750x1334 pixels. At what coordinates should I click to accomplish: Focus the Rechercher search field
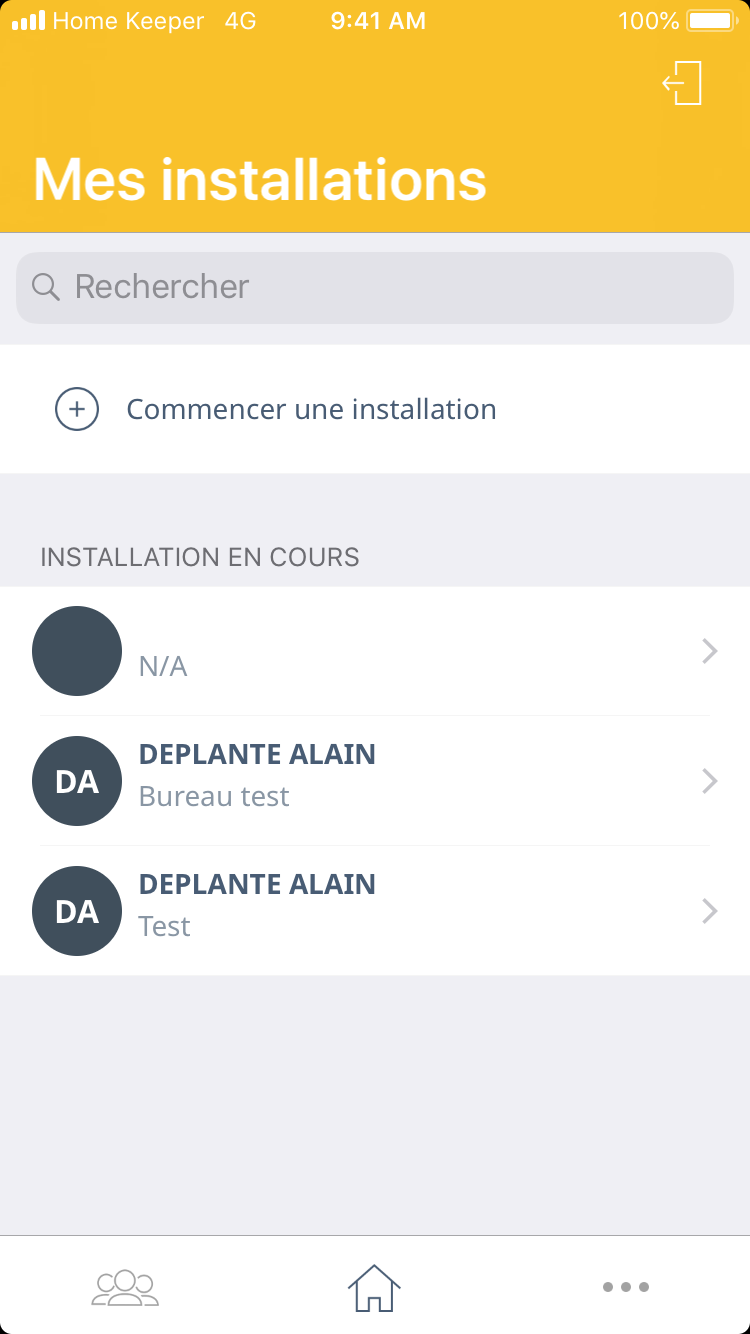[x=375, y=288]
